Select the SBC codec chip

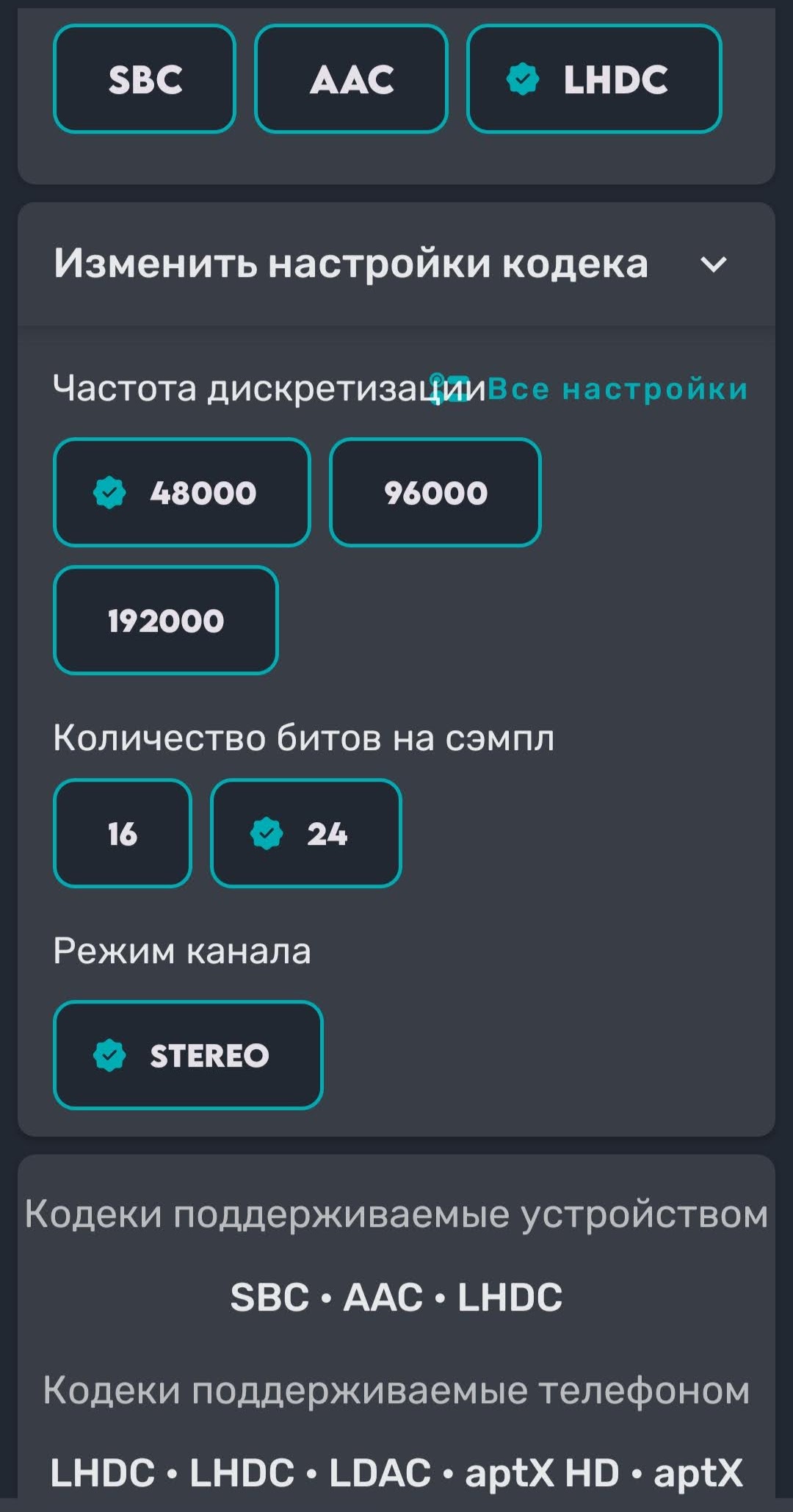point(145,79)
